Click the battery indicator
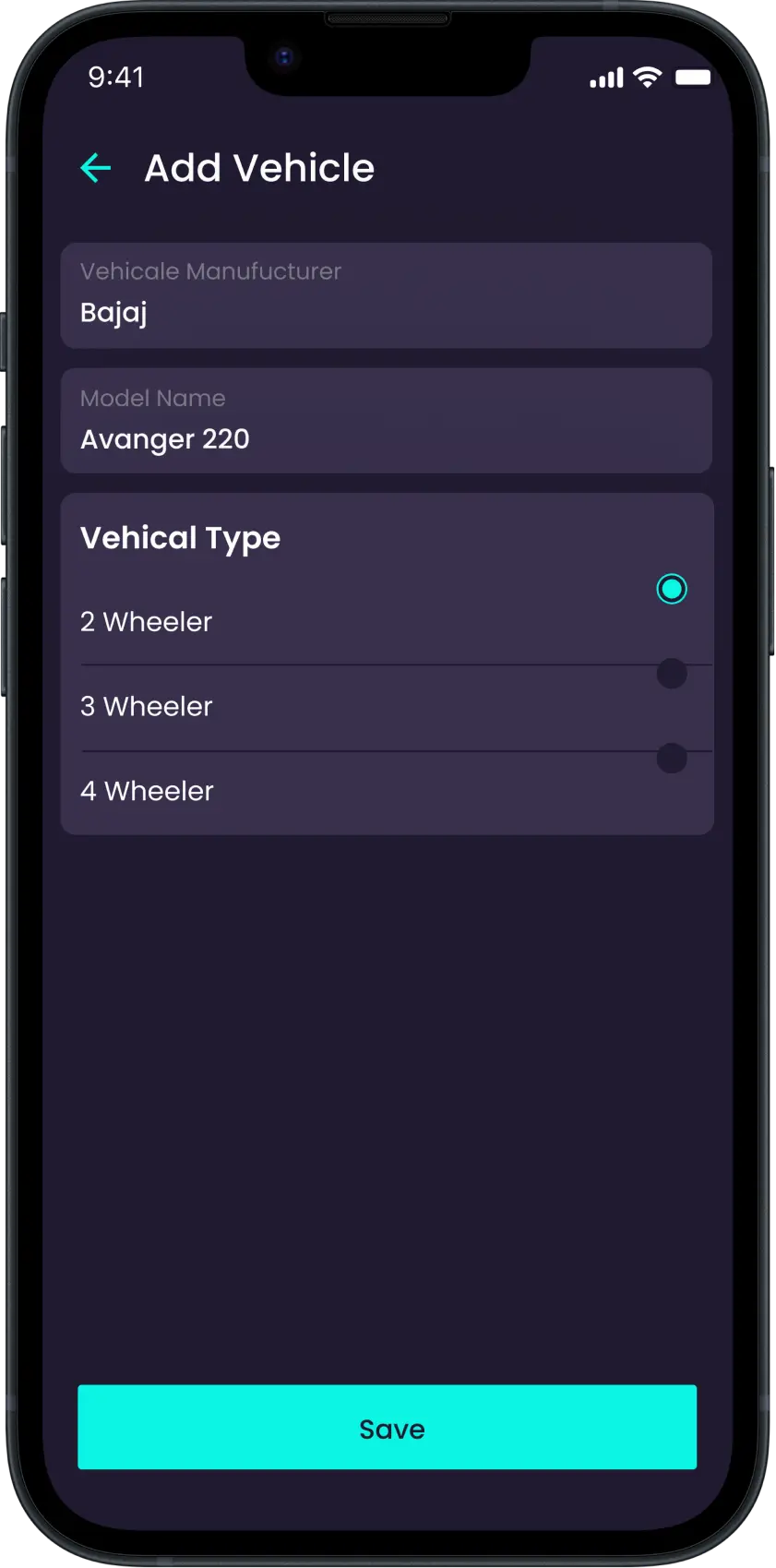The width and height of the screenshot is (776, 1568). point(694,78)
